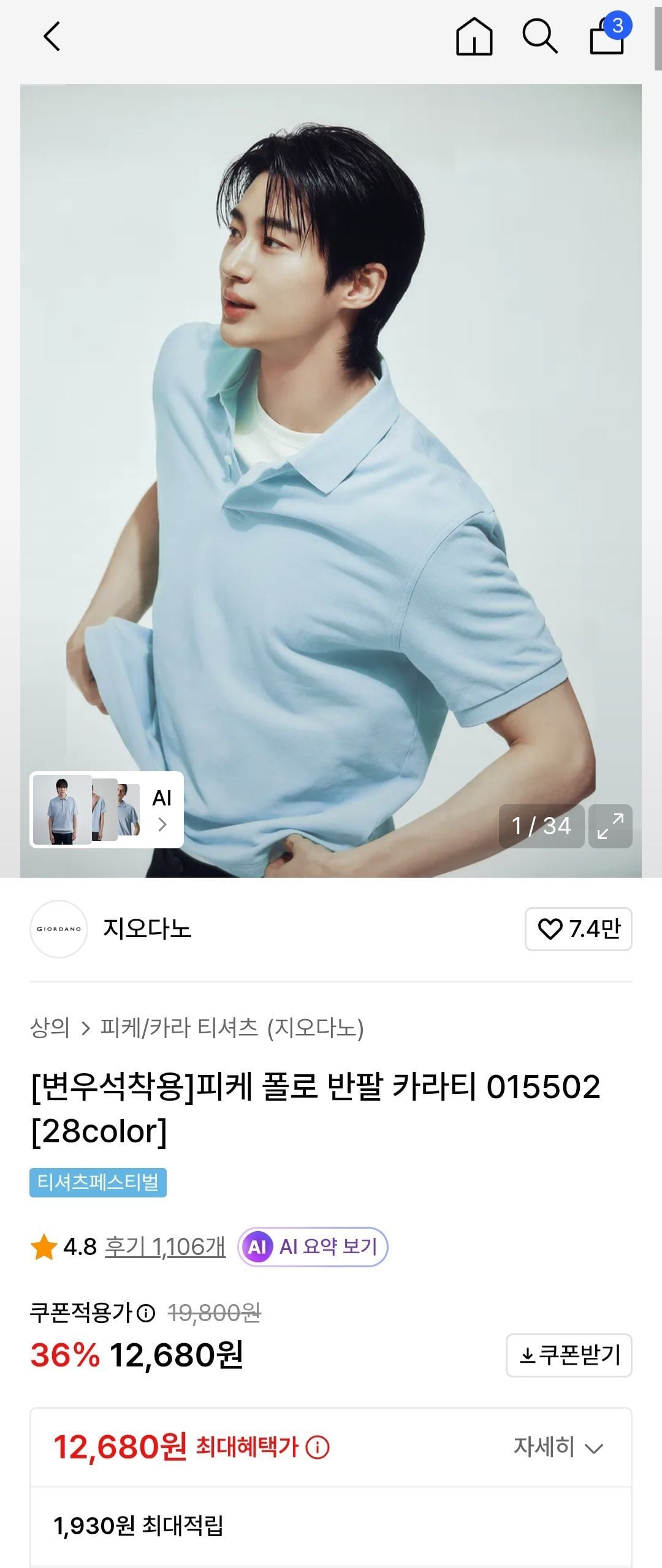
Task: View the AI 요약 보기 summary
Action: tap(313, 1246)
